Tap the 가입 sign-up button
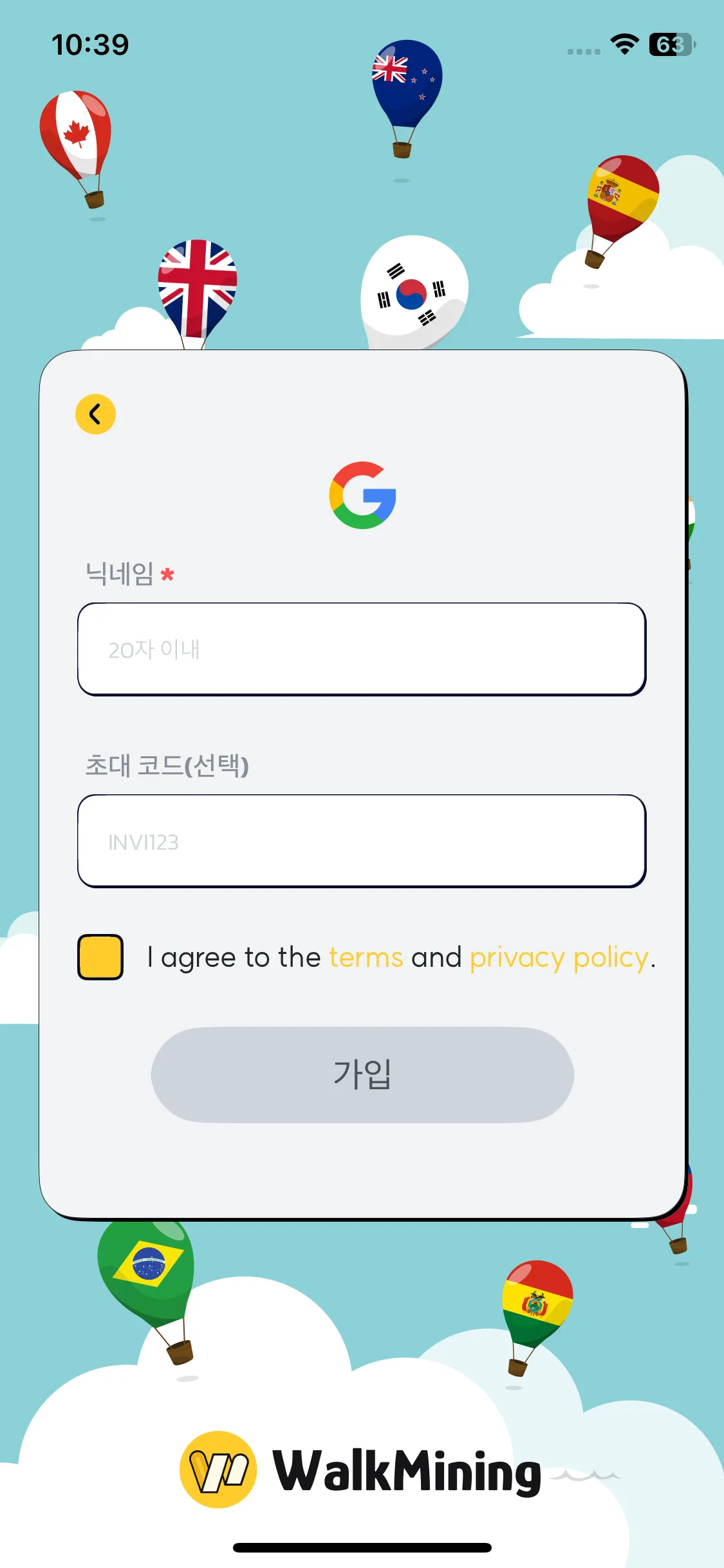The image size is (724, 1568). (x=362, y=1074)
